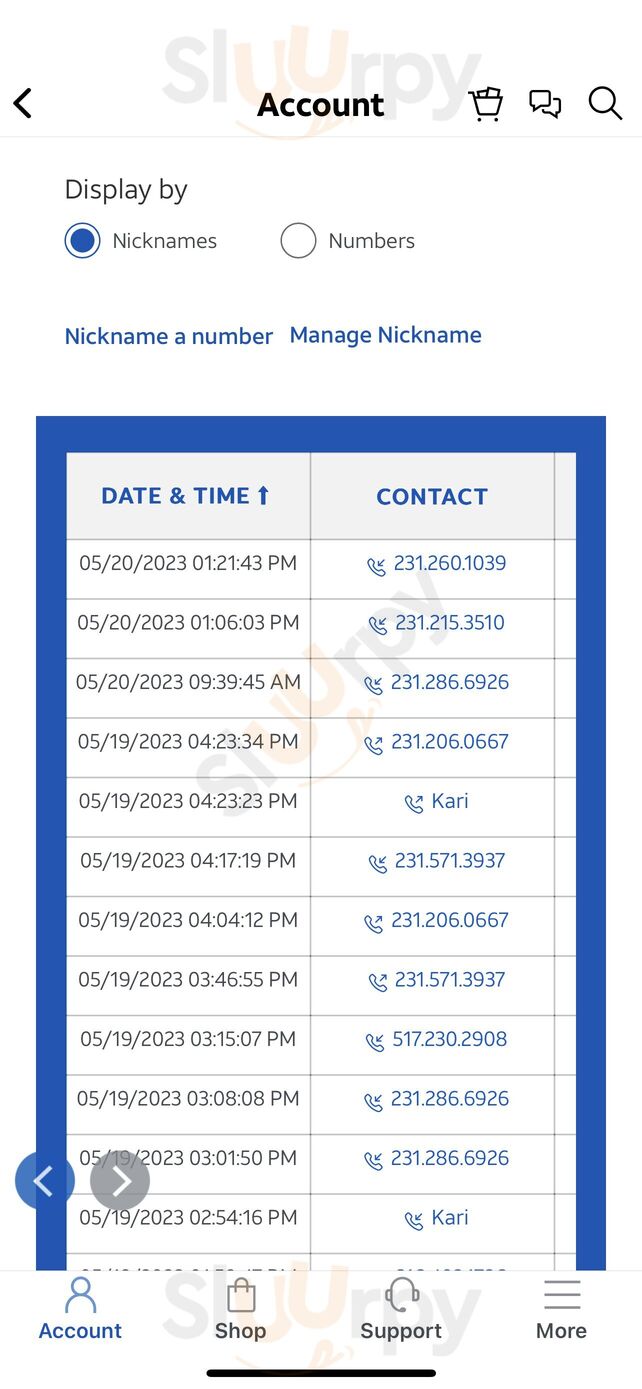Switch to the Account tab

tap(80, 1308)
